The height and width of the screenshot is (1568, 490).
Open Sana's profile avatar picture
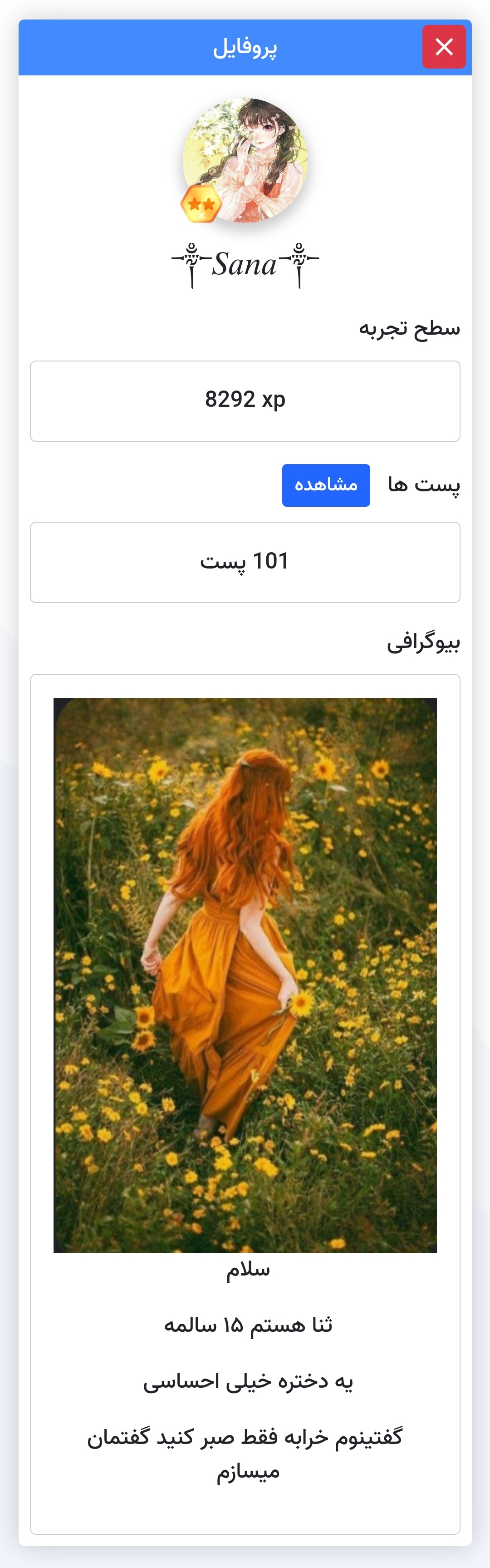(245, 160)
